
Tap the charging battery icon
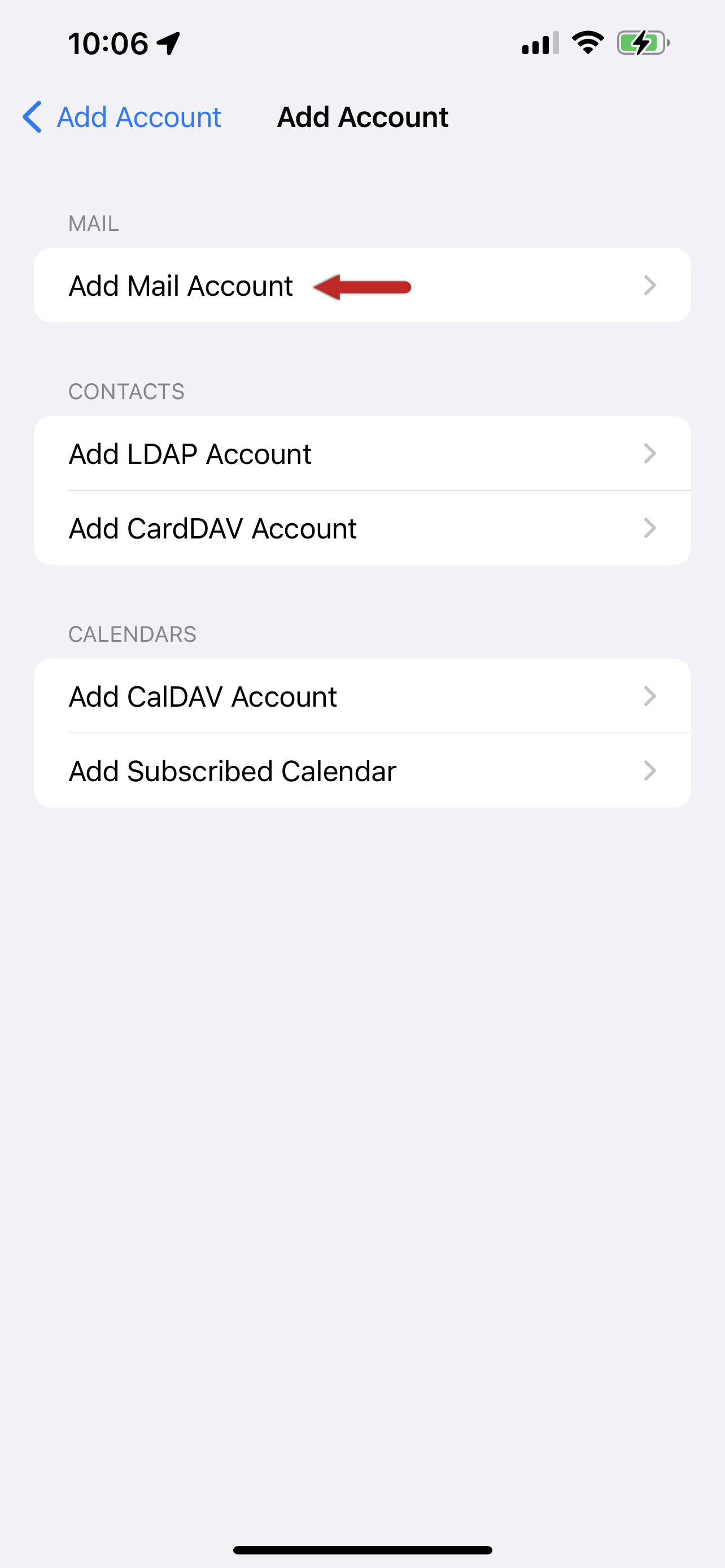tap(641, 41)
